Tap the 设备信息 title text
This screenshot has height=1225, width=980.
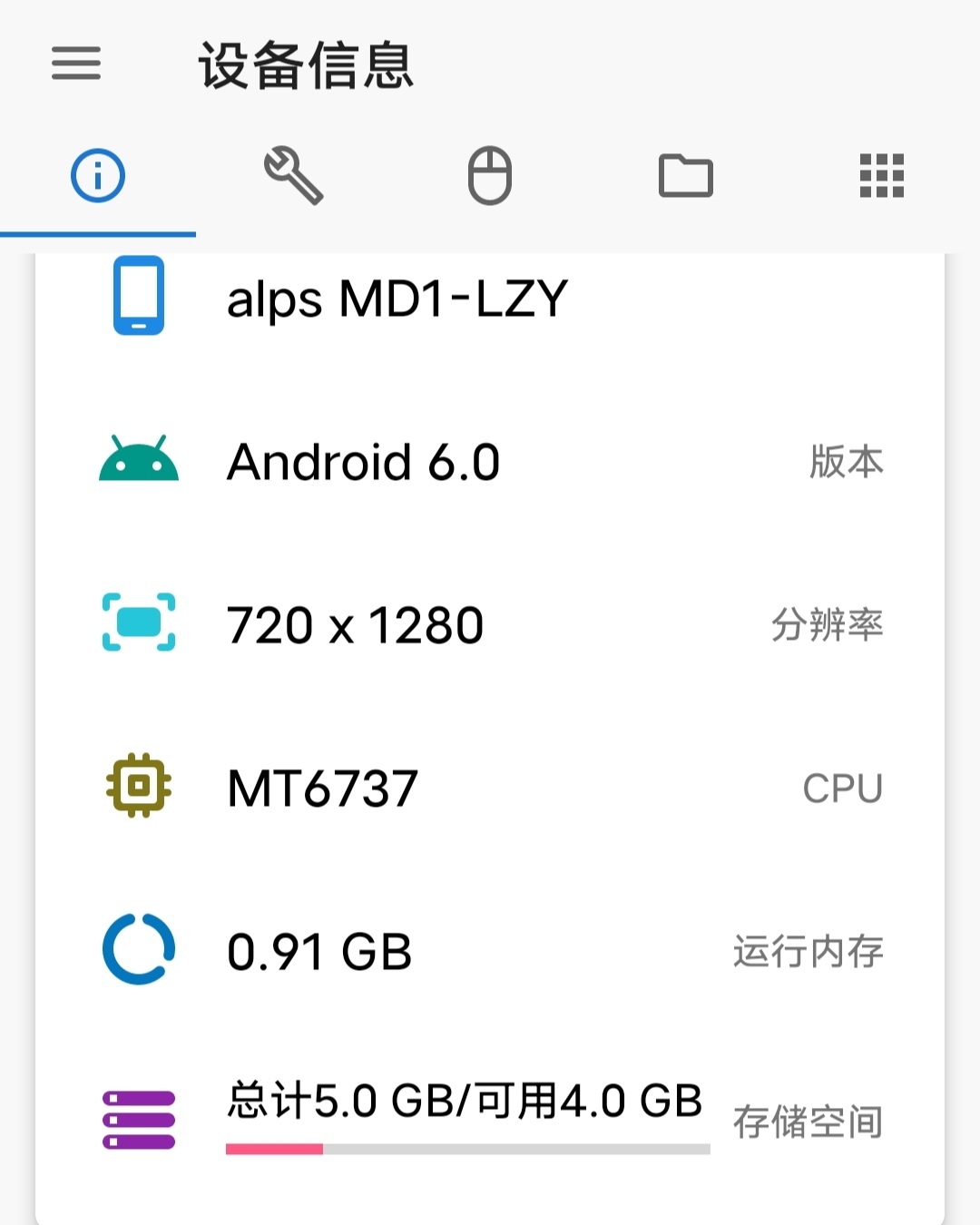(x=304, y=68)
